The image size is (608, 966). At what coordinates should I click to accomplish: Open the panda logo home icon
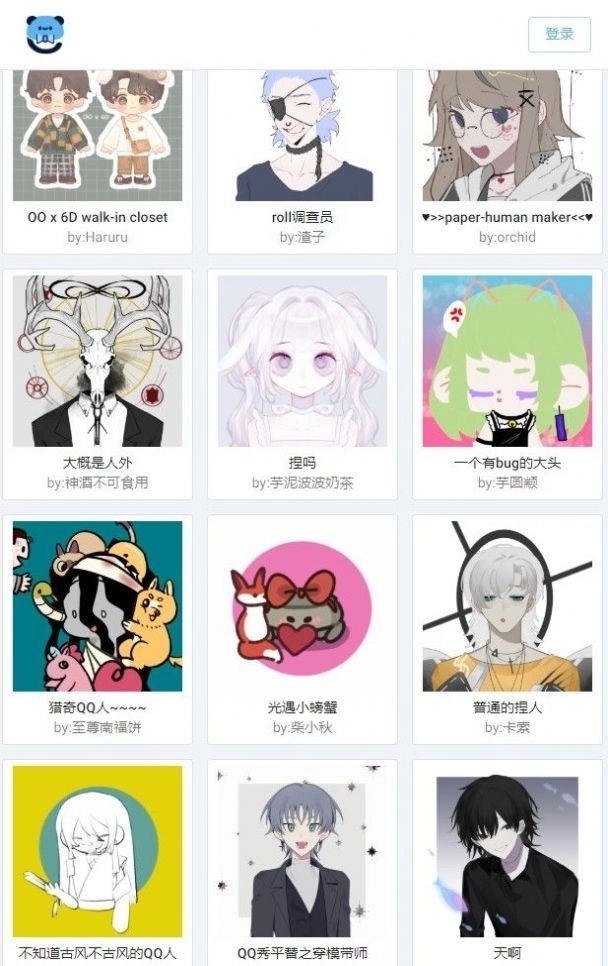pos(44,34)
